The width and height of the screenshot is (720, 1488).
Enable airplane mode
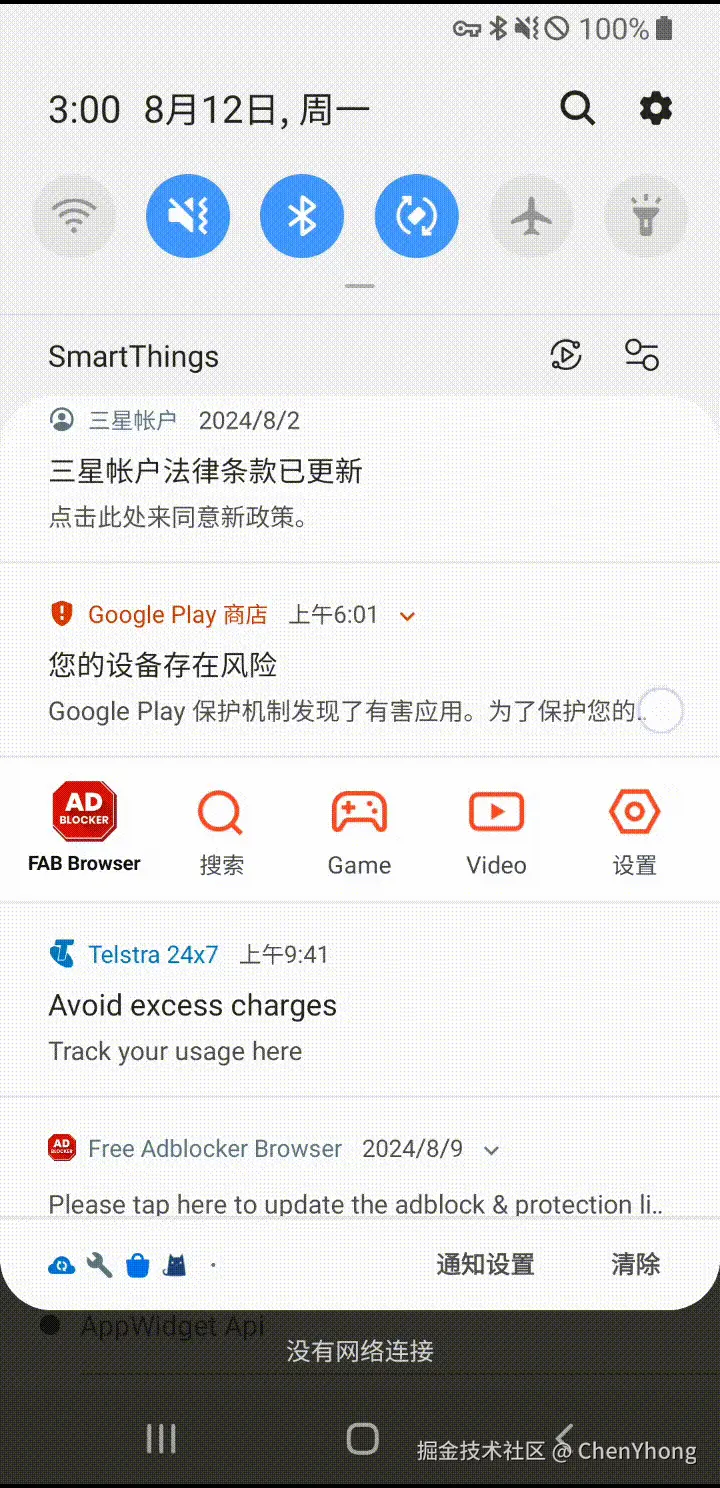(x=531, y=216)
